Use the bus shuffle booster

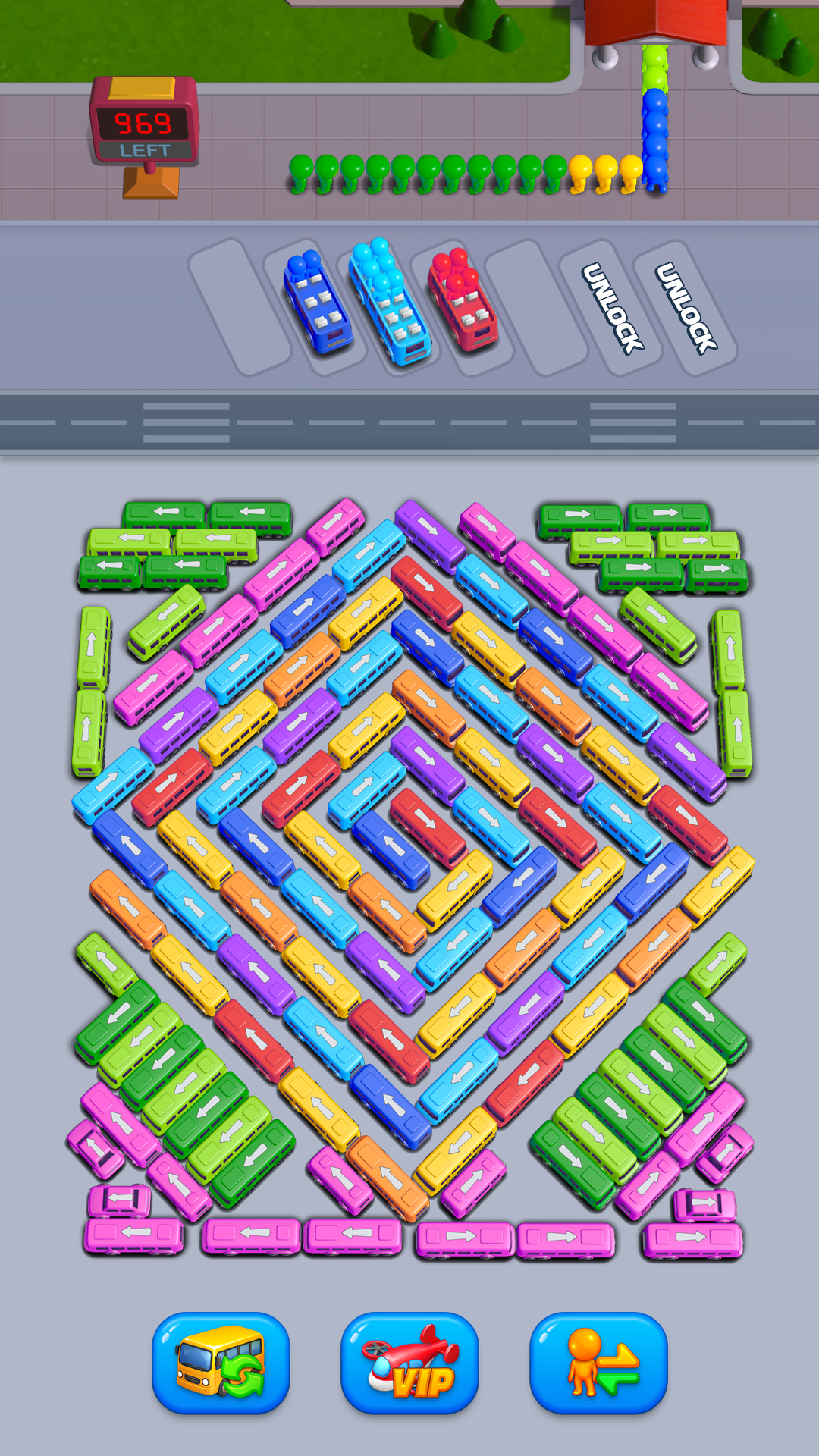221,1363
